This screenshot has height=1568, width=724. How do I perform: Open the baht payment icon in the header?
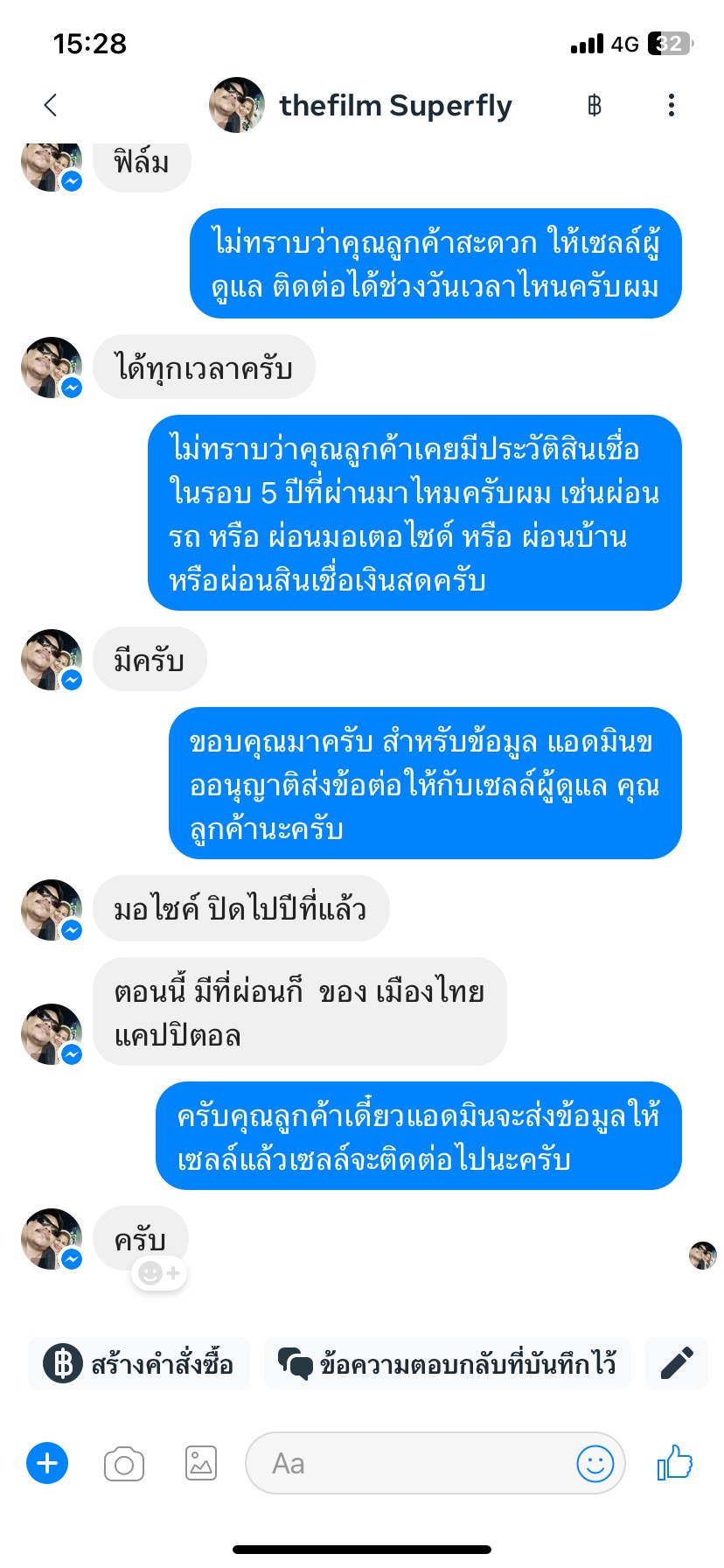coord(595,106)
